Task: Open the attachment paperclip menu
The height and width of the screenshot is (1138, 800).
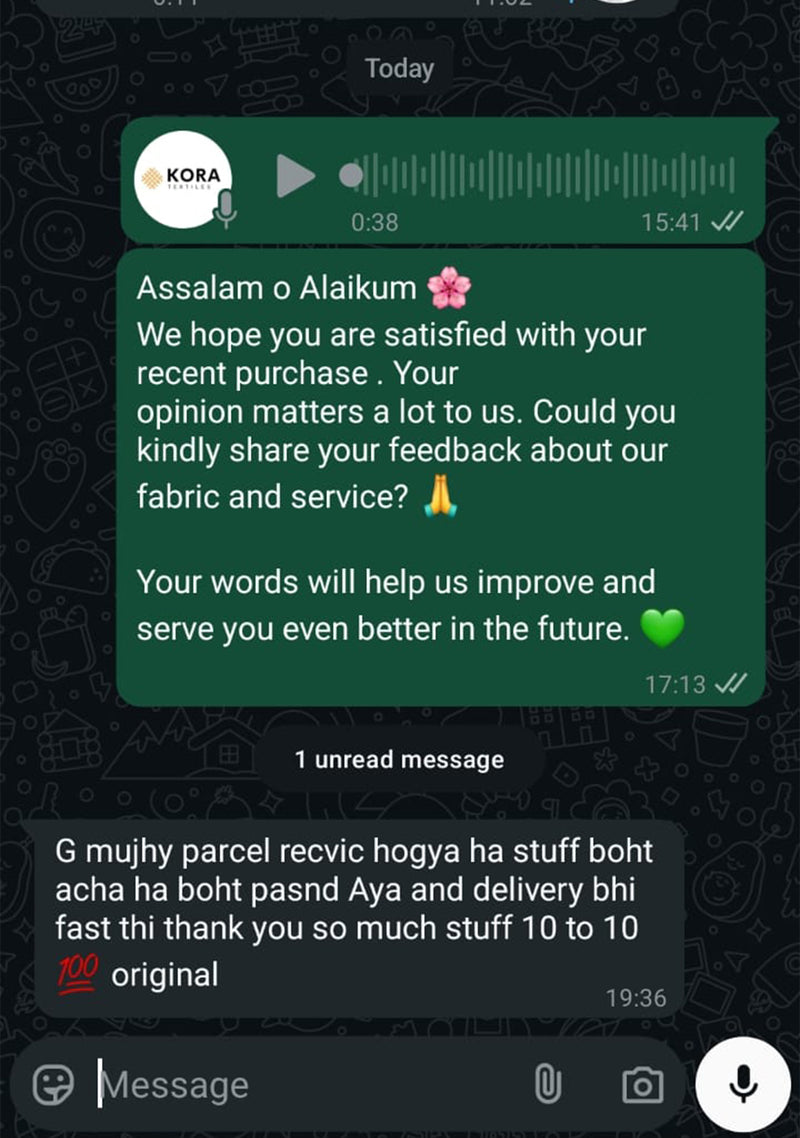Action: coord(548,1085)
